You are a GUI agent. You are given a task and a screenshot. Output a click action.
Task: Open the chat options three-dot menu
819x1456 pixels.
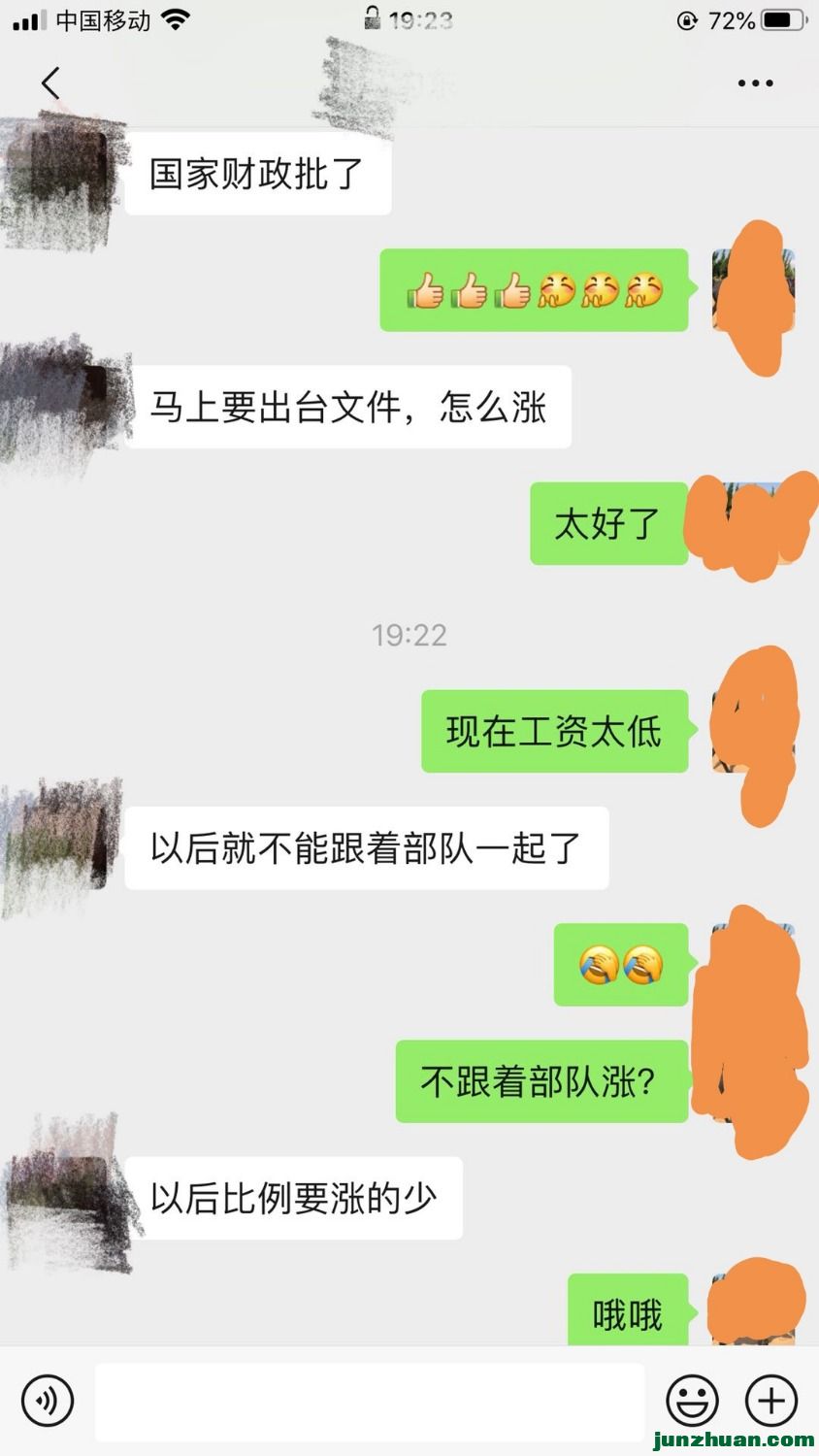coord(754,83)
